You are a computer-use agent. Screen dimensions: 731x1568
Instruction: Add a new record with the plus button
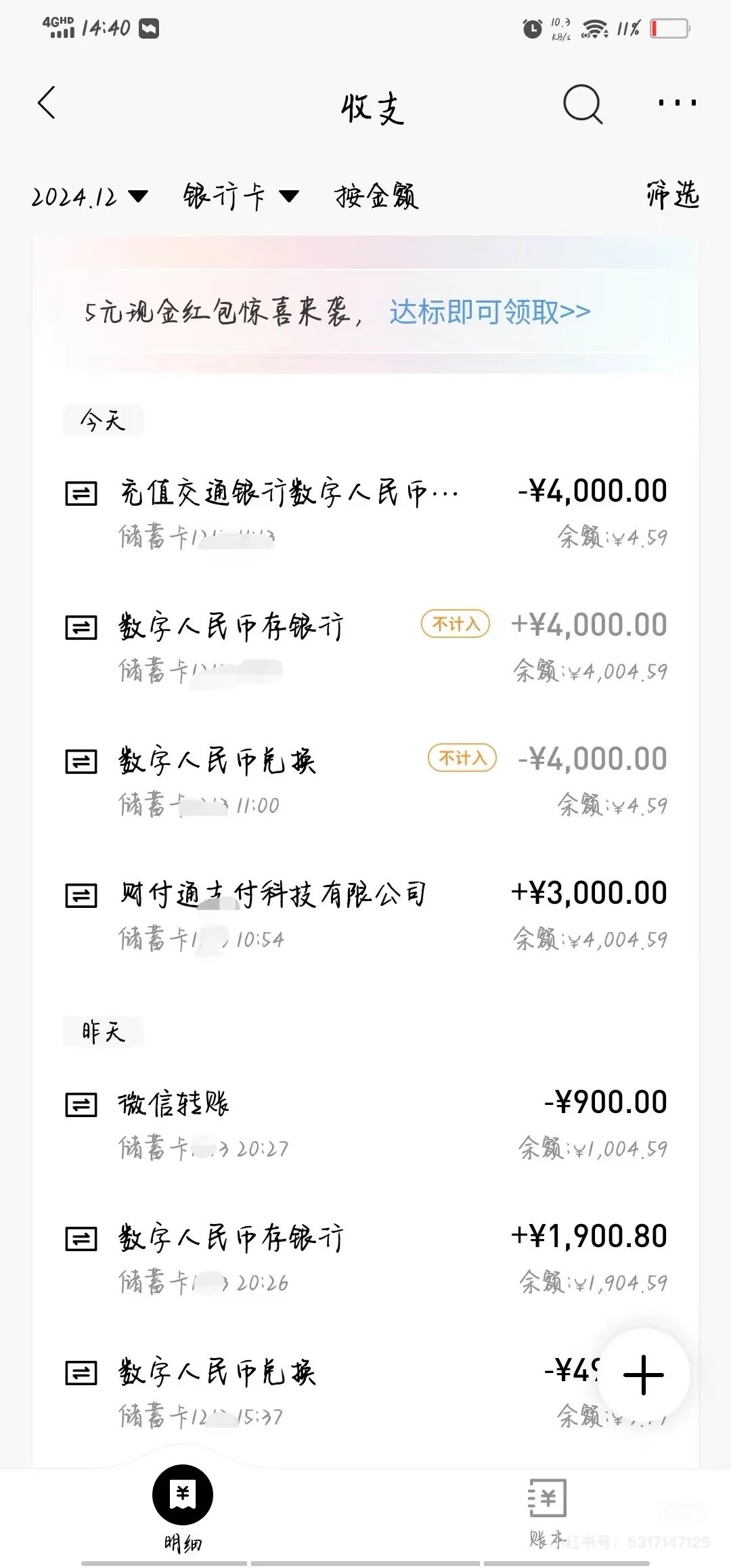click(643, 1375)
